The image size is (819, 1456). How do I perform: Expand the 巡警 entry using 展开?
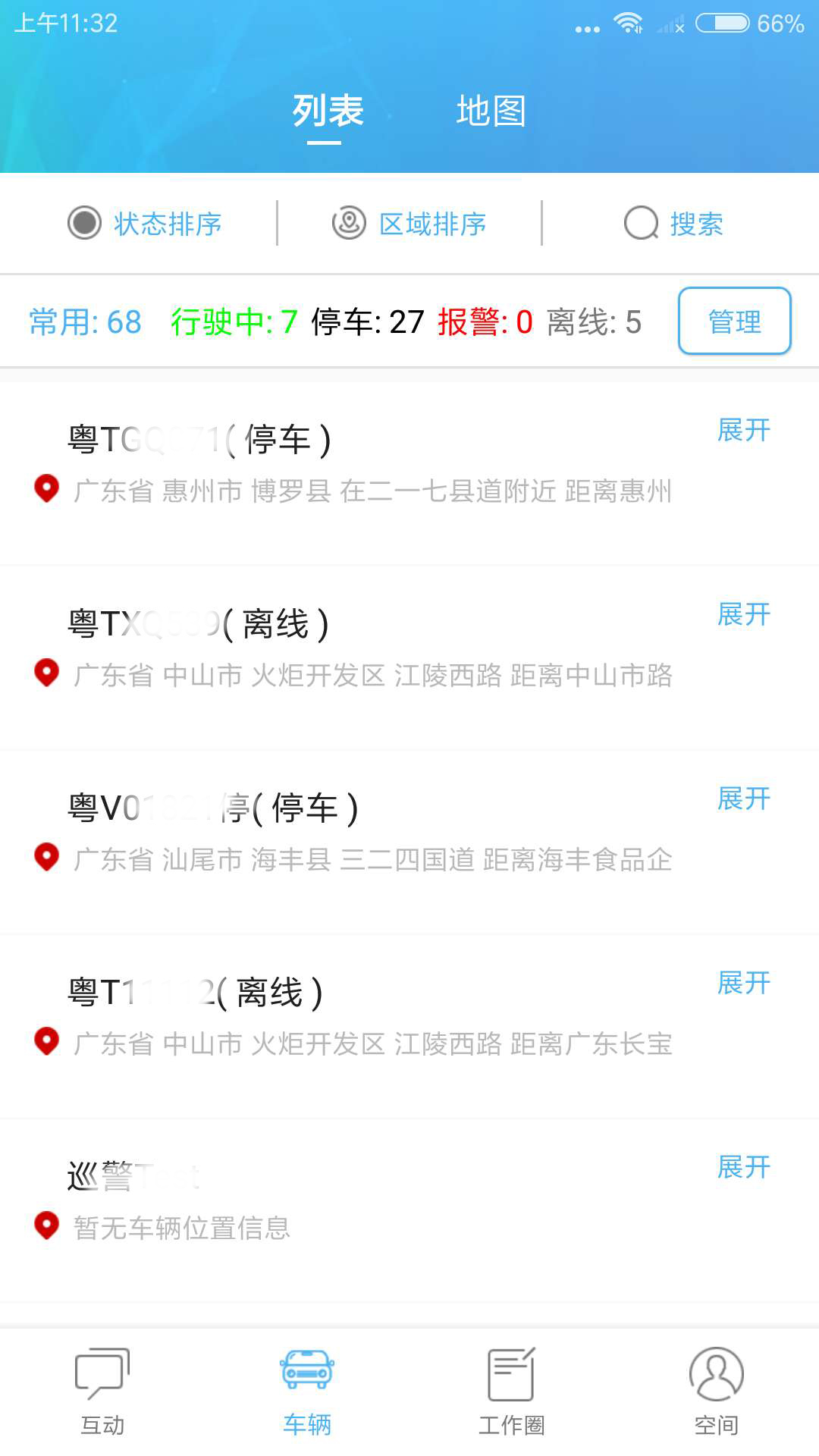point(745,1169)
